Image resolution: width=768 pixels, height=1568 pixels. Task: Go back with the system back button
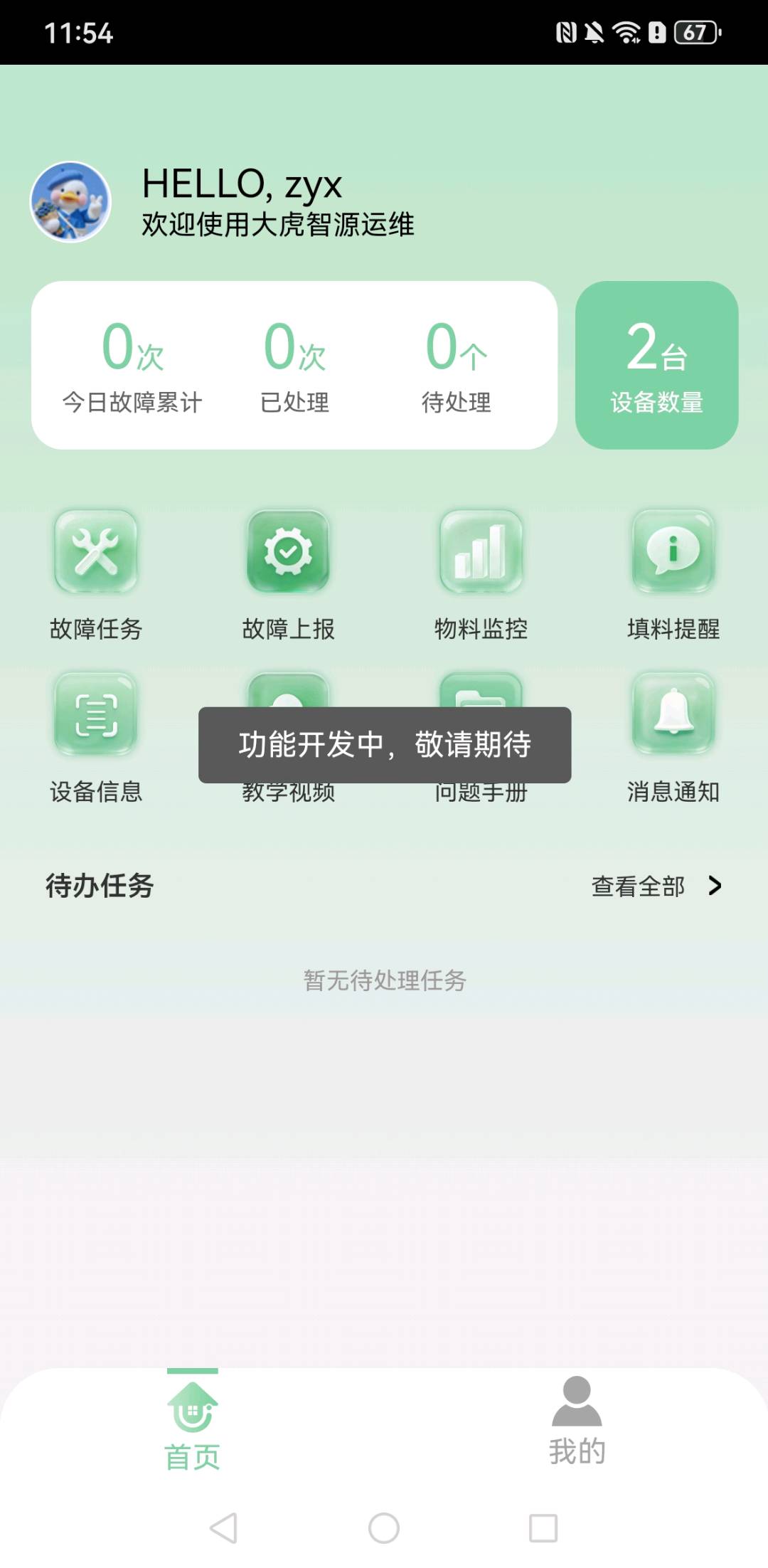pos(223,1528)
